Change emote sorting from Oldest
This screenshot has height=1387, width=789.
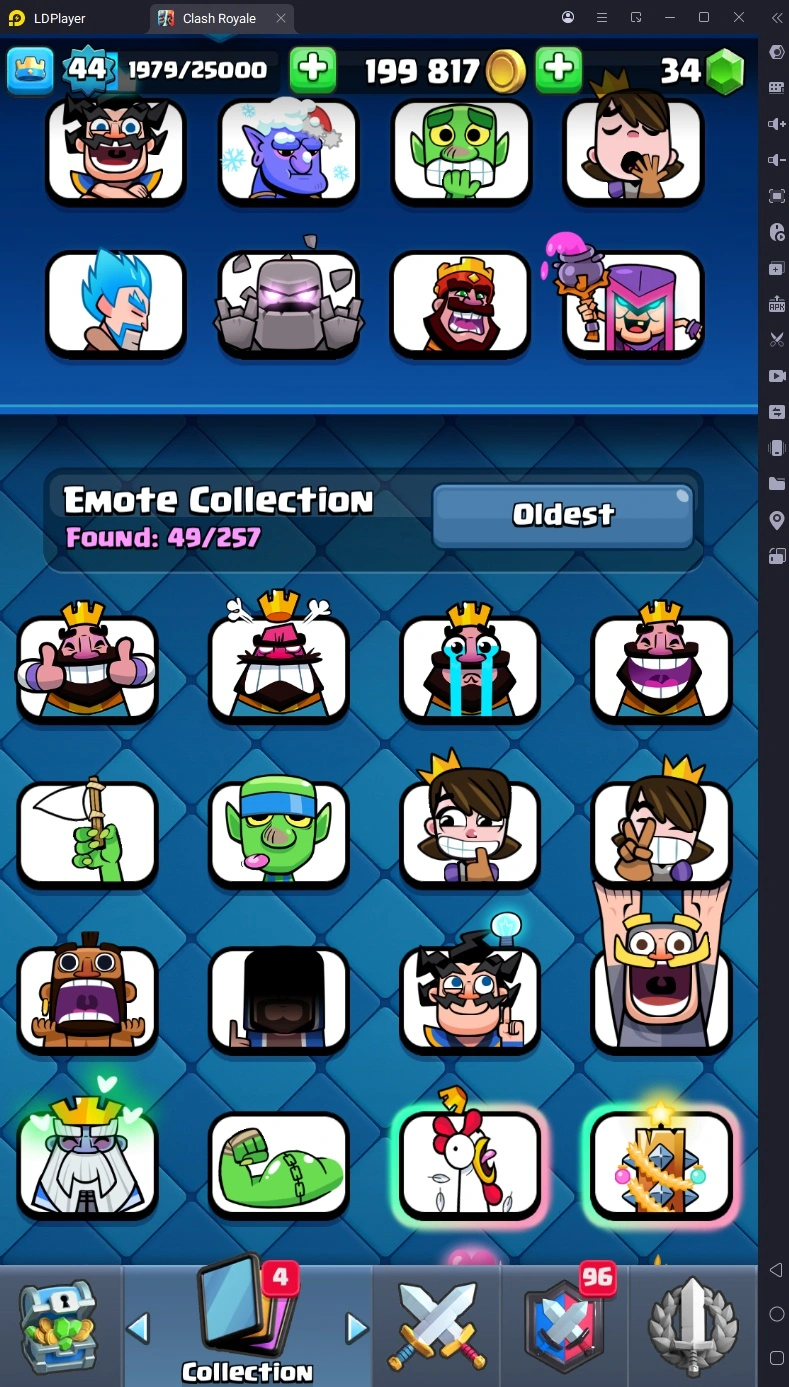[x=563, y=515]
